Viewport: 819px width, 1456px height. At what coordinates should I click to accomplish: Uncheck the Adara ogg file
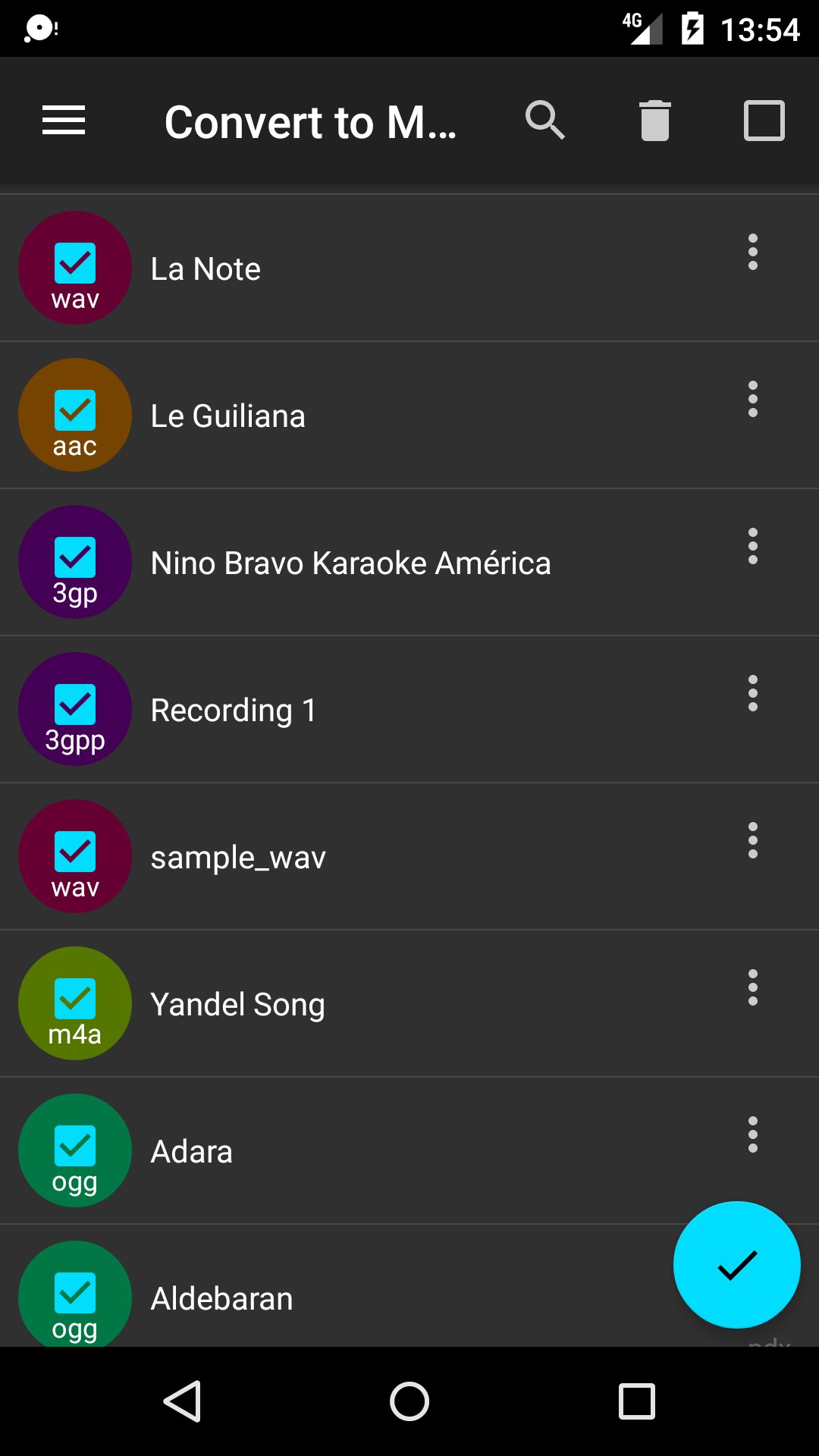(75, 1146)
